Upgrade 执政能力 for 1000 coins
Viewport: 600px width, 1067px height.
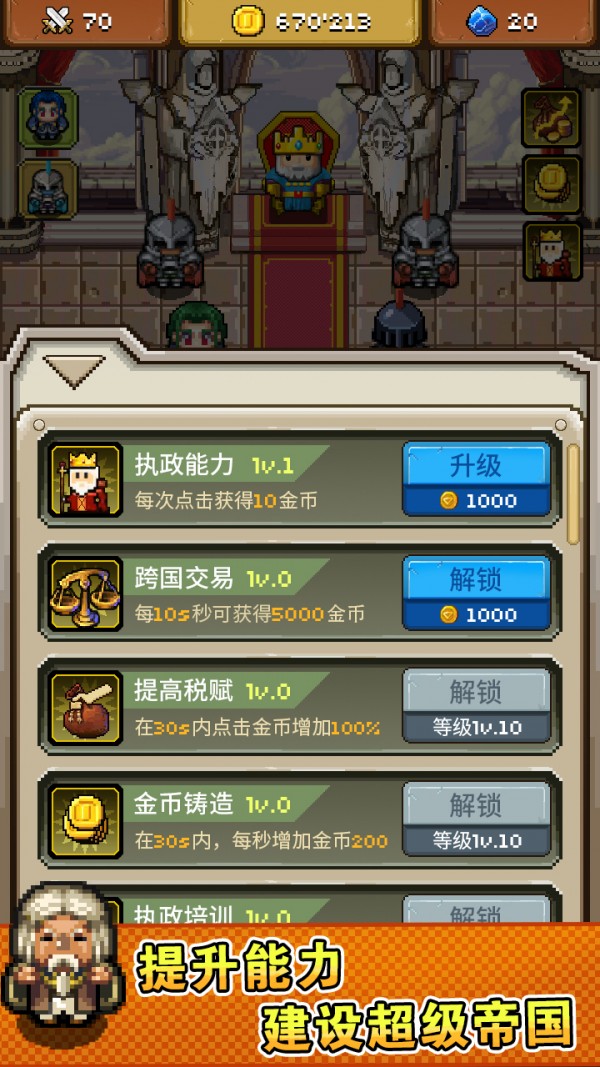pyautogui.click(x=476, y=479)
